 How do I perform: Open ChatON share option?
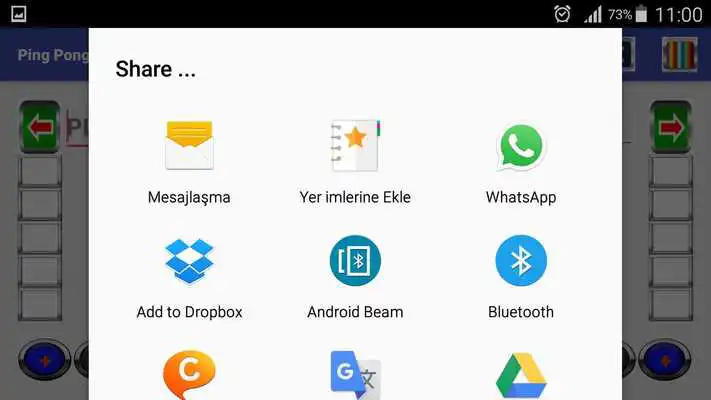(189, 375)
